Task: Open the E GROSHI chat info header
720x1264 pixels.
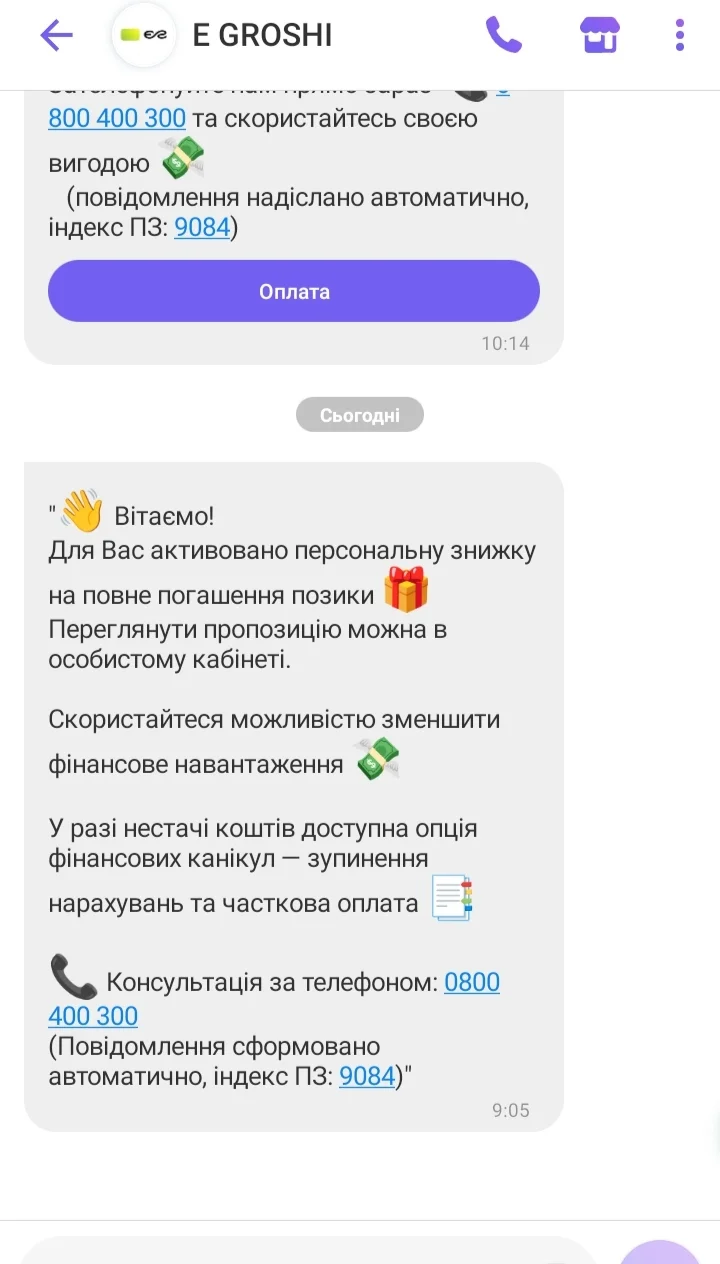Action: click(x=262, y=36)
